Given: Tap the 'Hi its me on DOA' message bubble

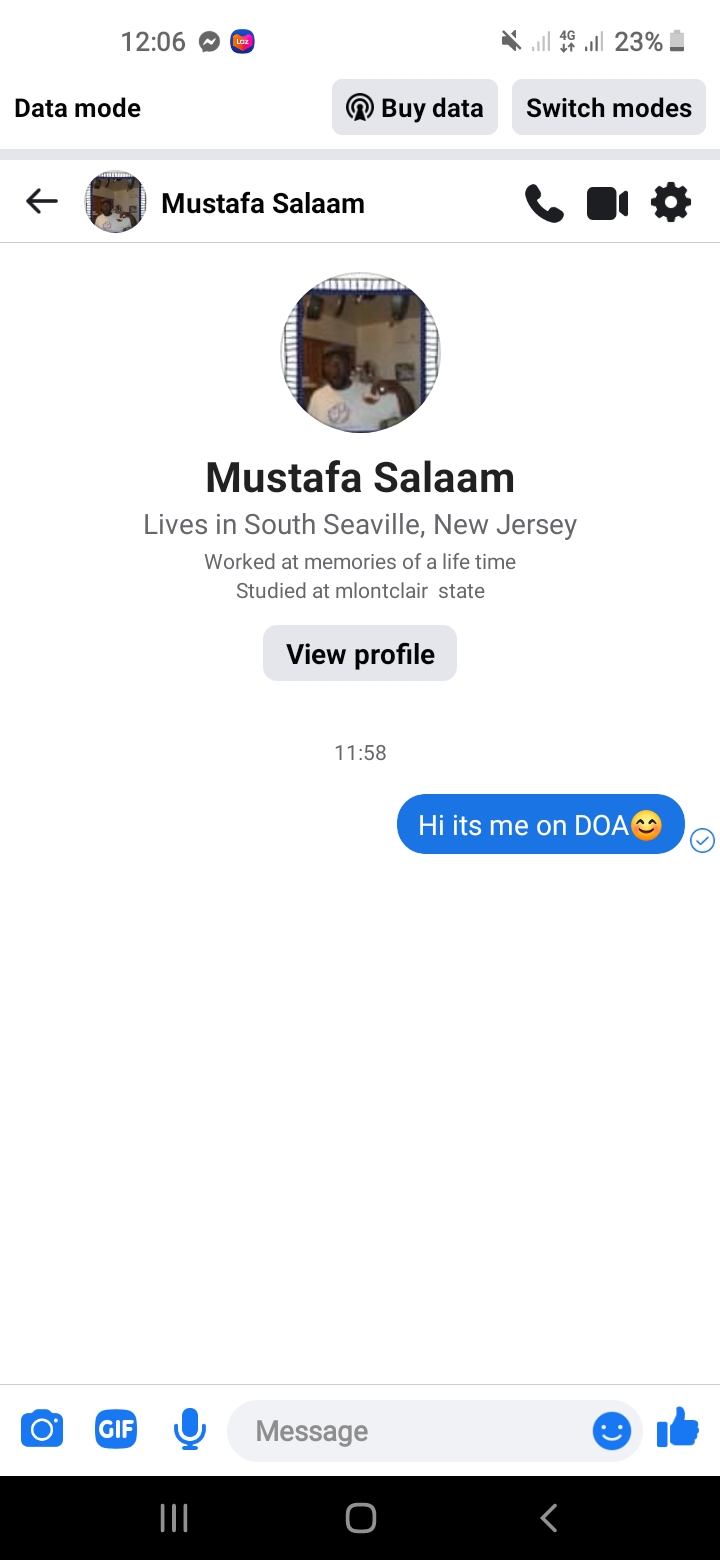Looking at the screenshot, I should (541, 825).
